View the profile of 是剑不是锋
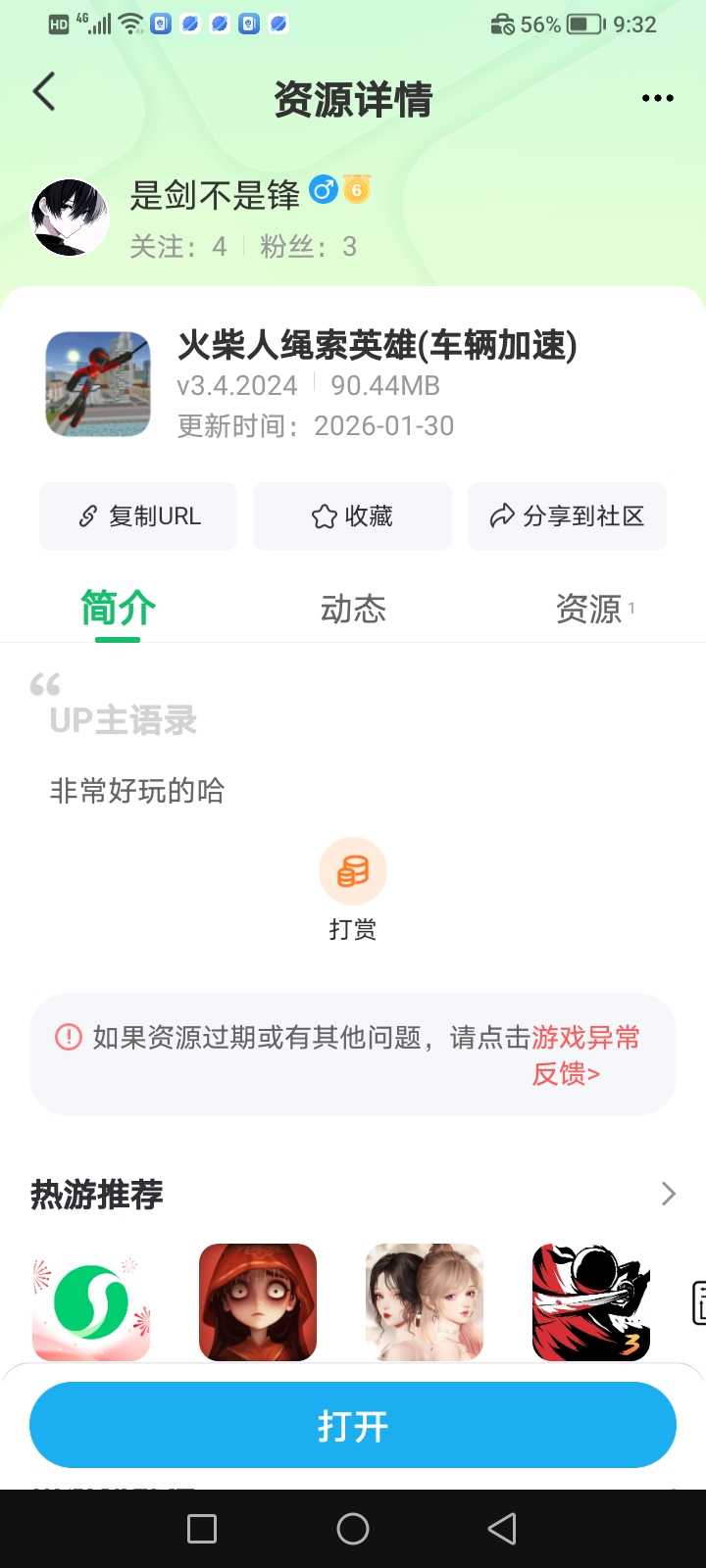Image resolution: width=706 pixels, height=1568 pixels. [71, 218]
